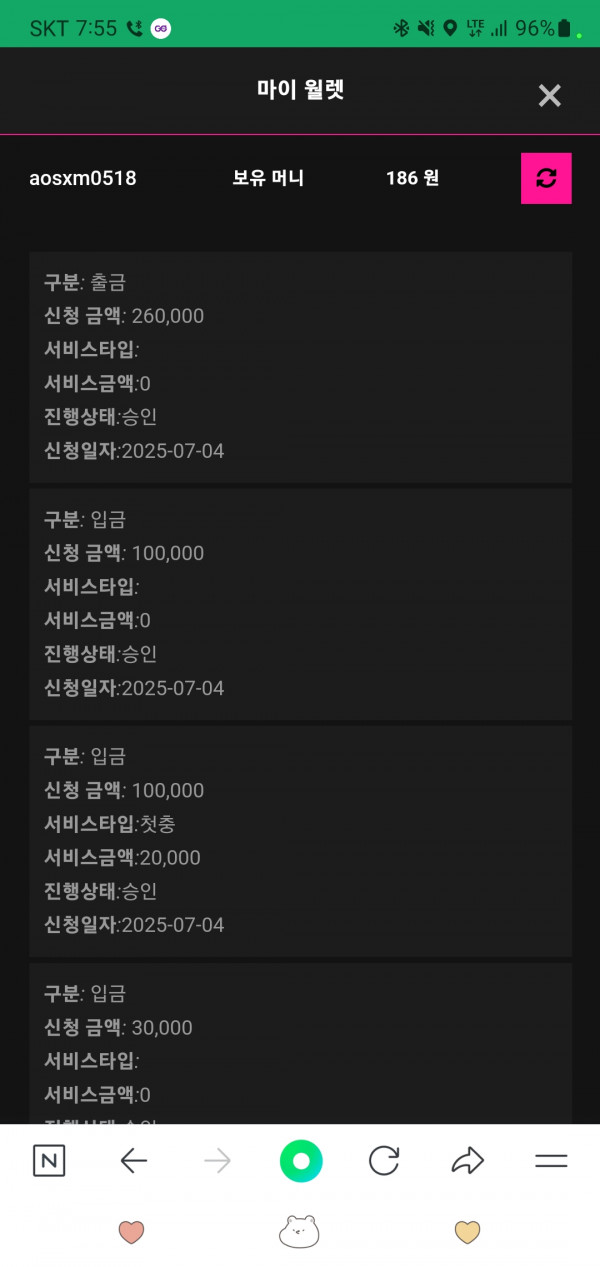Close the 마이 월렛 panel
The width and height of the screenshot is (600, 1267).
(550, 96)
